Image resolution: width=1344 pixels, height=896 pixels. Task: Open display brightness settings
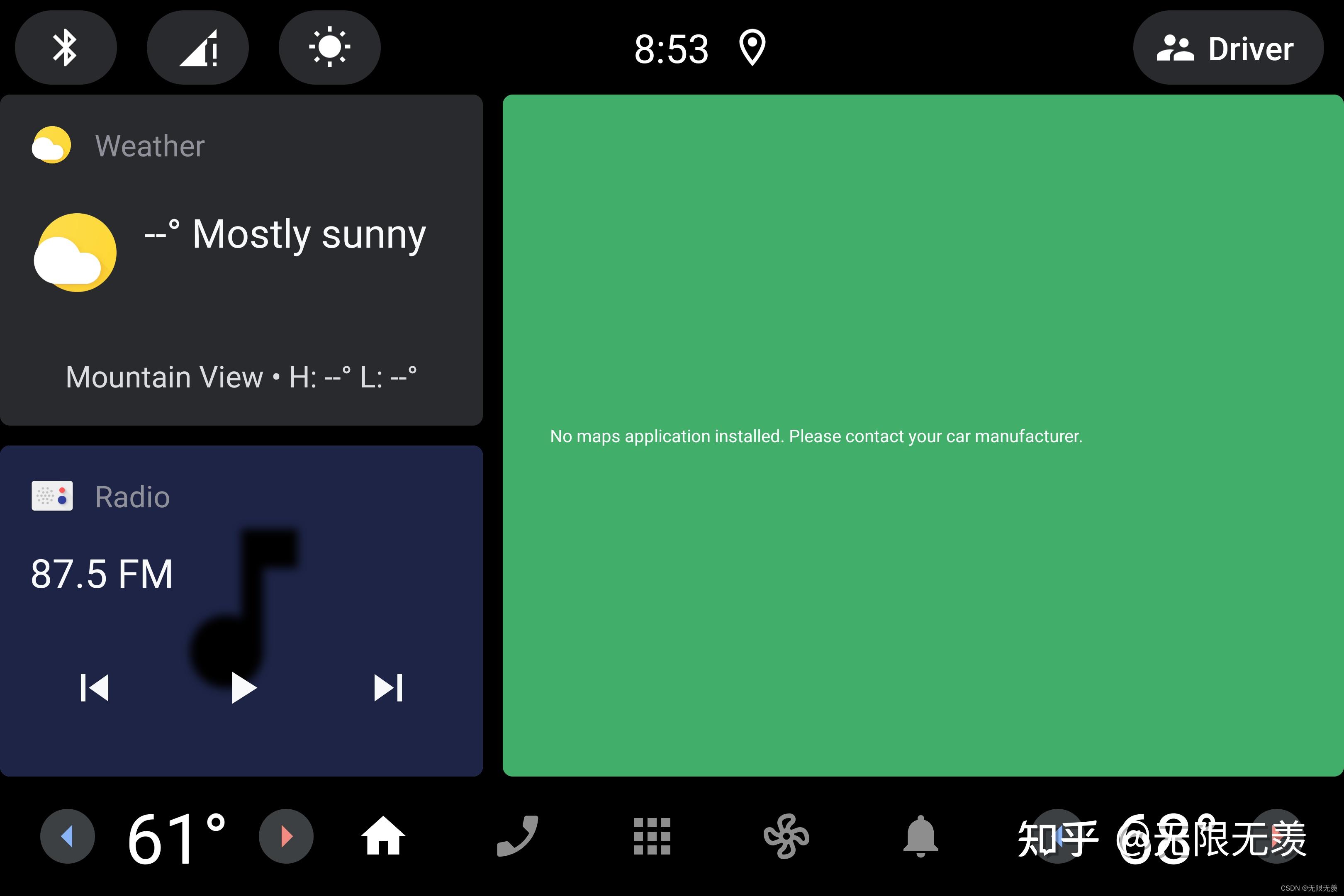point(329,47)
